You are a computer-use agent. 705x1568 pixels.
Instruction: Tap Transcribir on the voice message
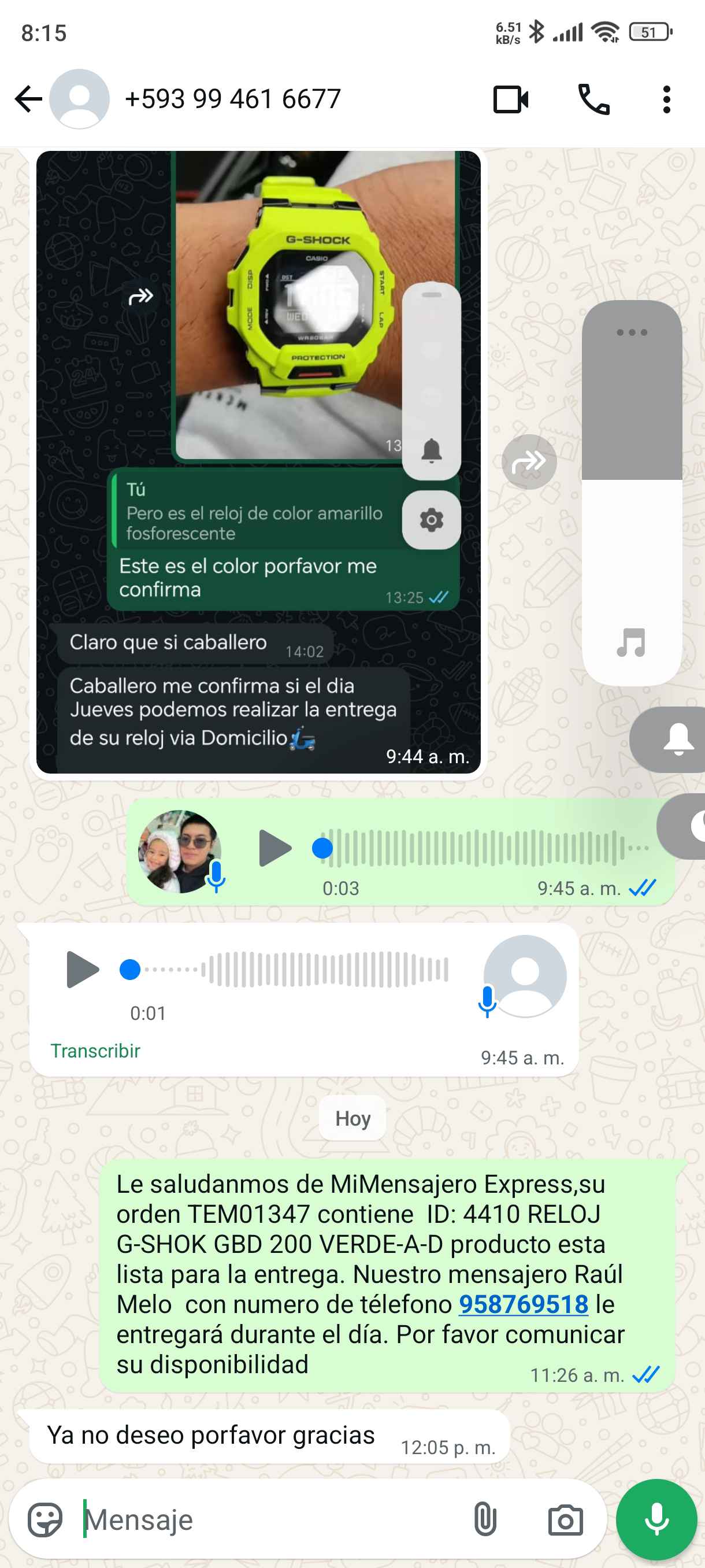[x=95, y=1051]
